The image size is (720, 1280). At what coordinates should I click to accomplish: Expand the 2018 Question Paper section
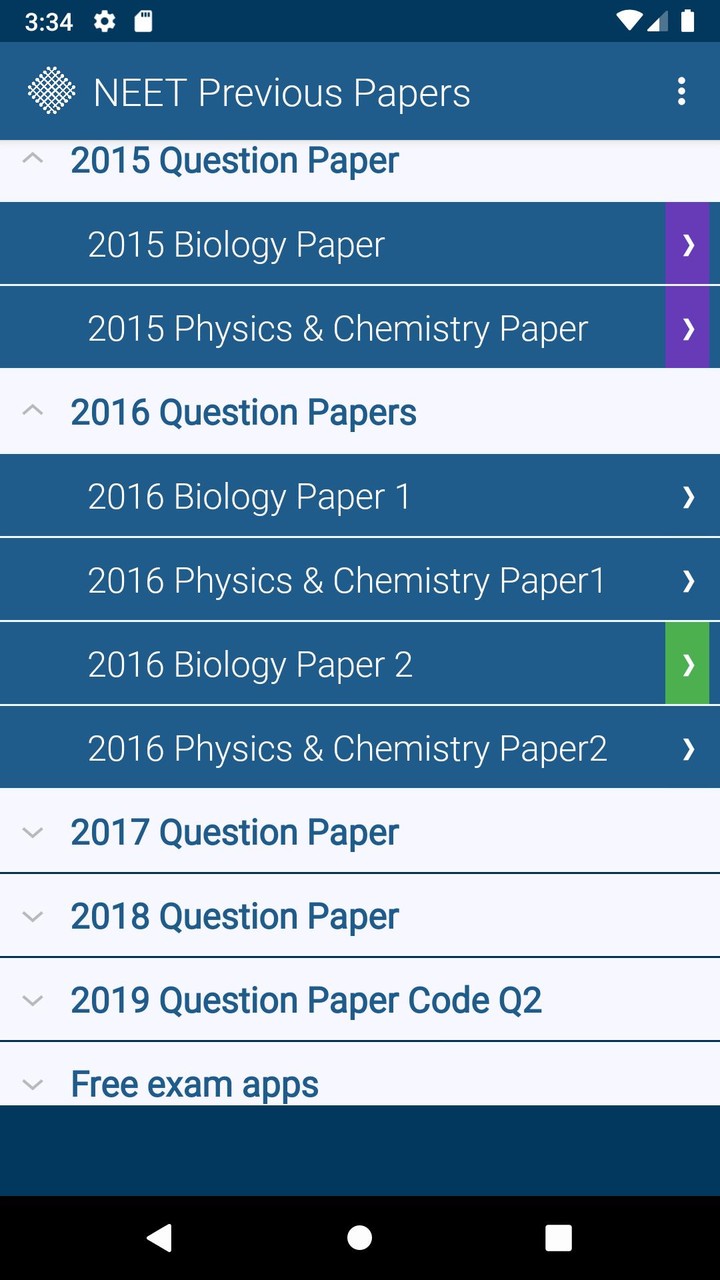point(33,915)
